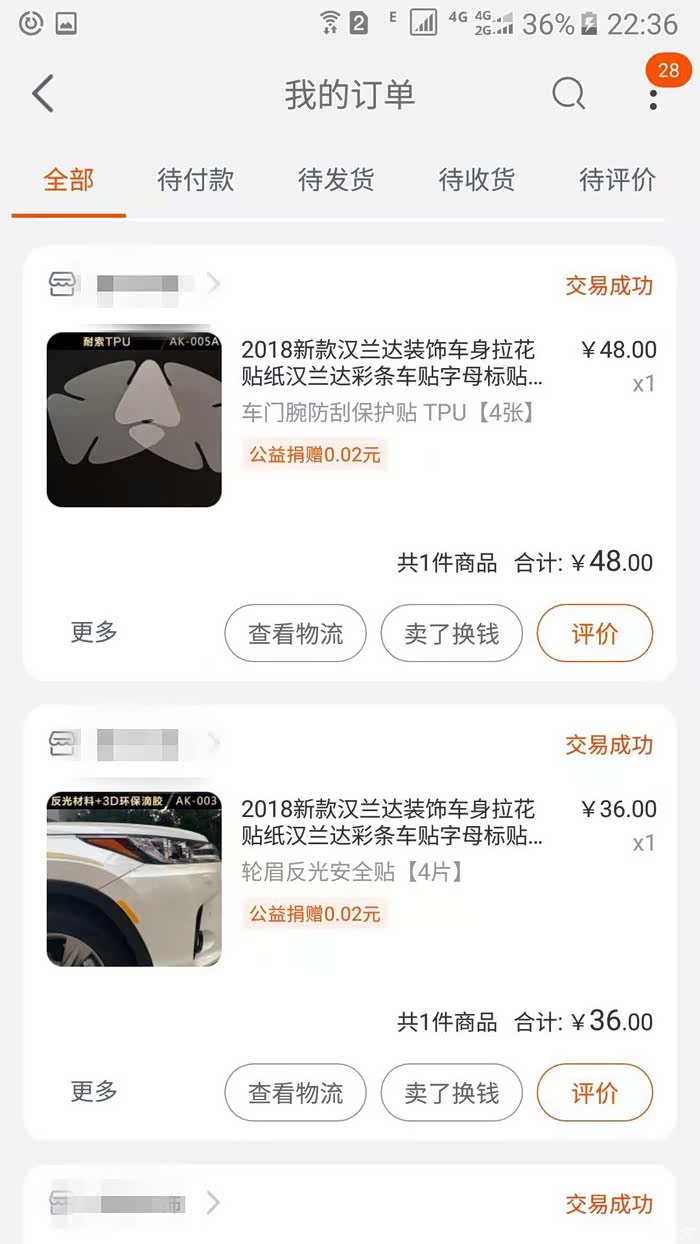
Task: Tap 卖了换钱 on the ¥48.00 order
Action: 451,633
